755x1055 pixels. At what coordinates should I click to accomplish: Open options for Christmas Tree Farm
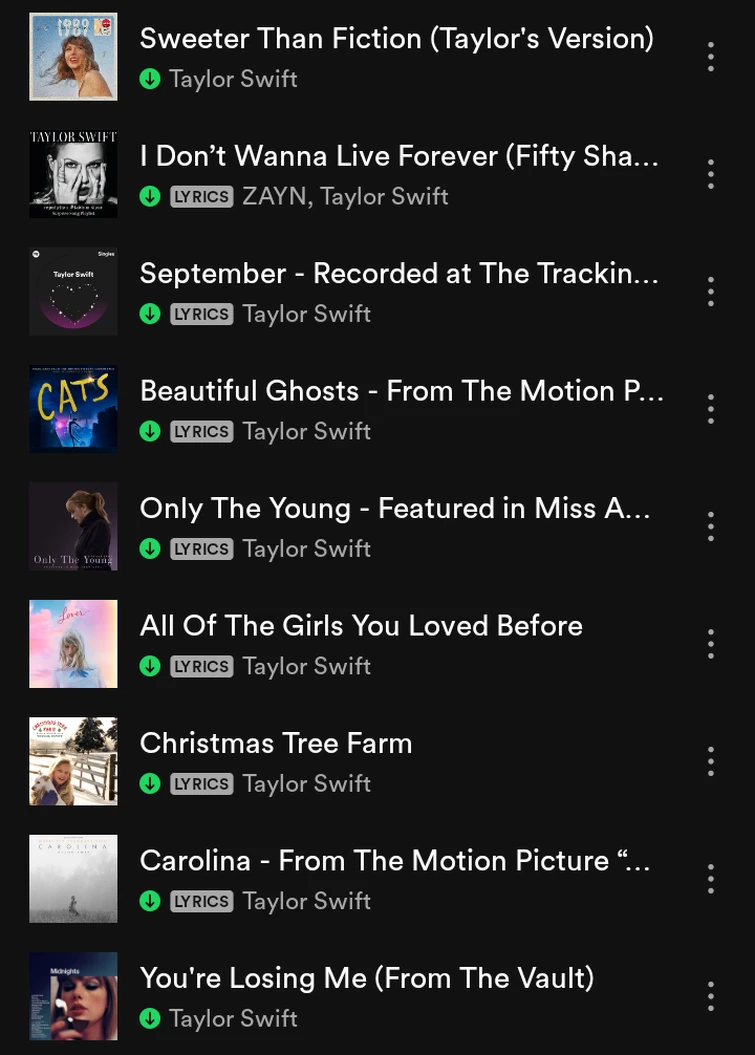click(711, 761)
